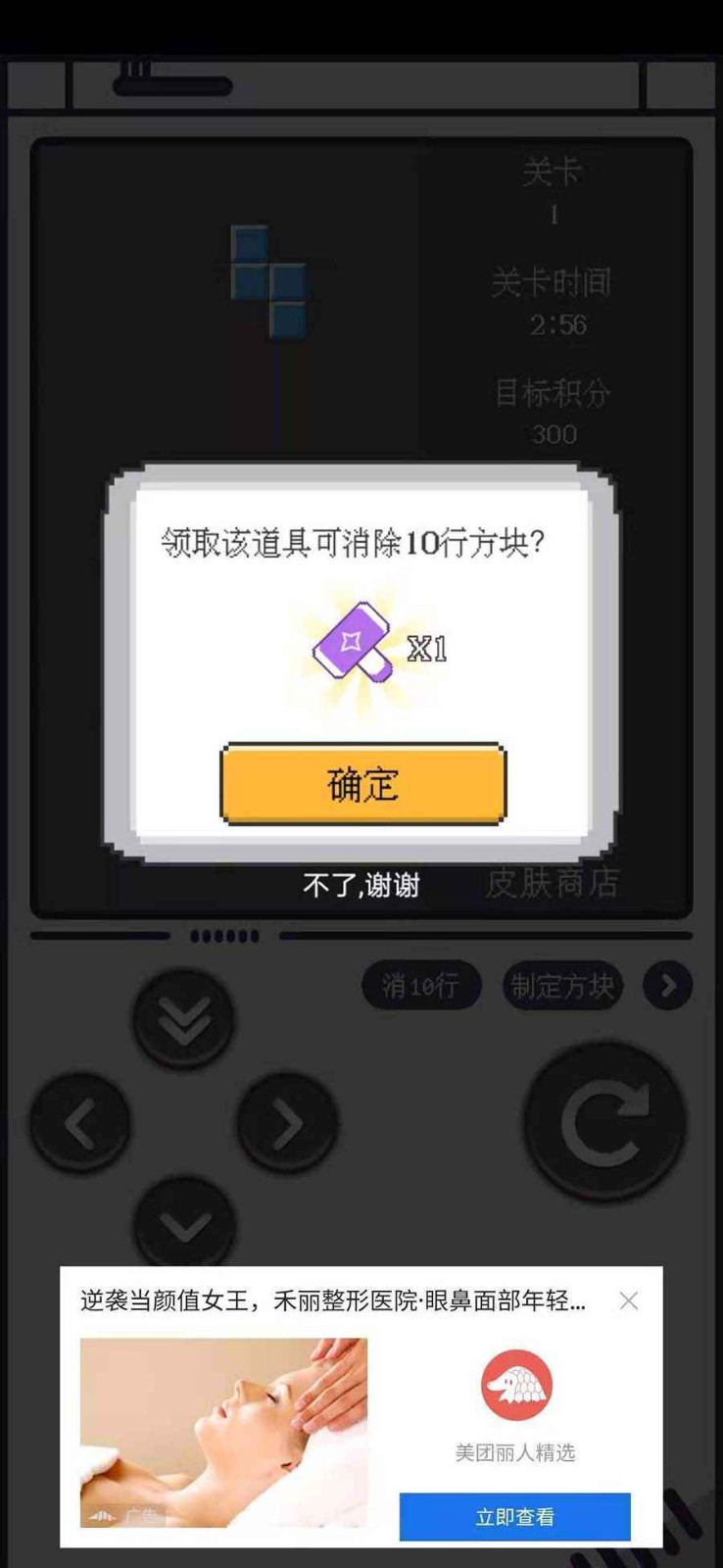
Task: Select the 制定方块 prop tab
Action: [x=561, y=986]
